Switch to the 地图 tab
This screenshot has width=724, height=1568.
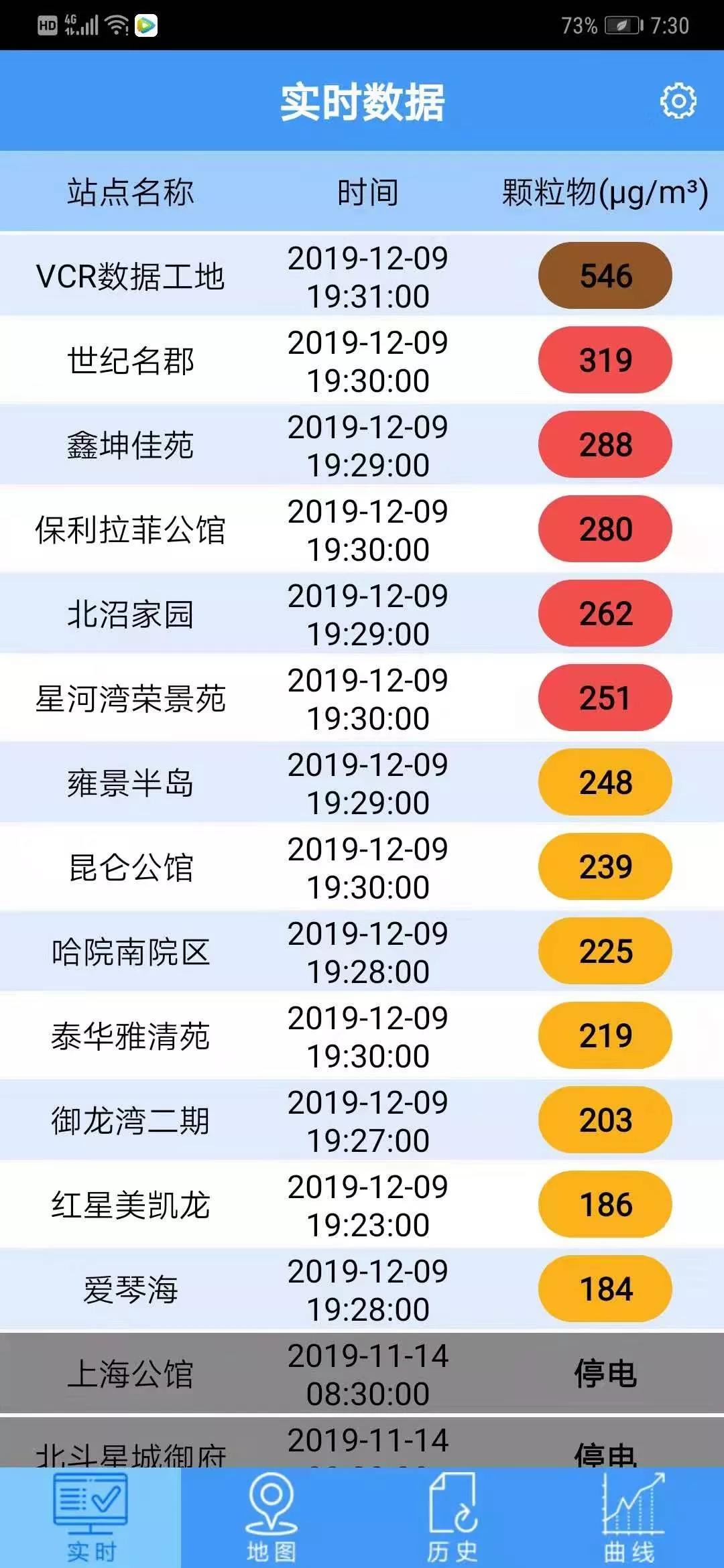(271, 1517)
